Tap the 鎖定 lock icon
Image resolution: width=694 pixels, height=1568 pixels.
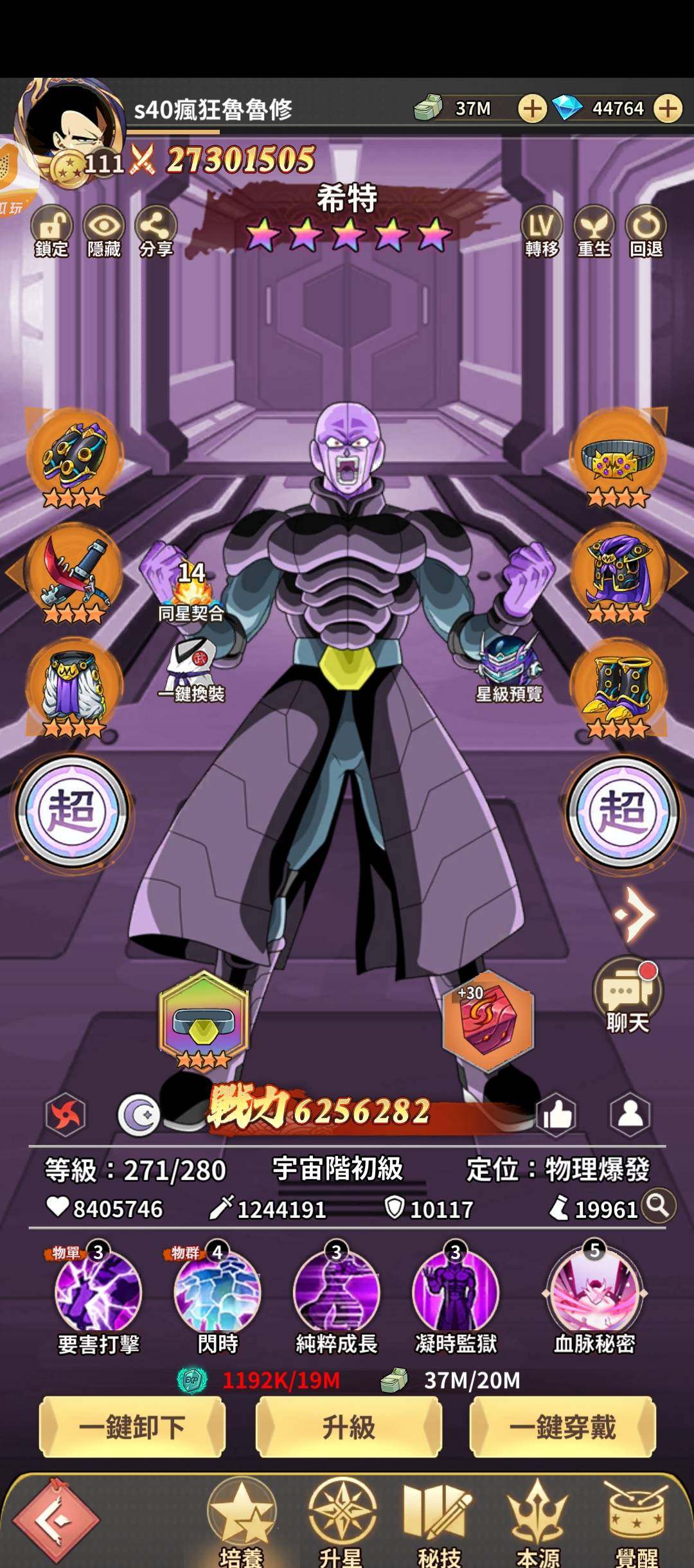(51, 230)
